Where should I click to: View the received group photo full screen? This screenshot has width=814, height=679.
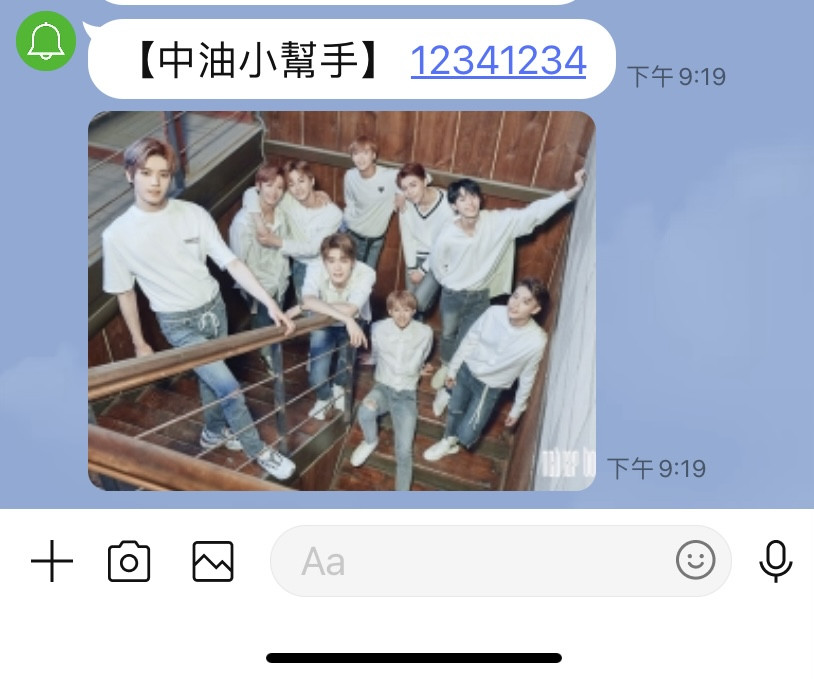coord(342,301)
